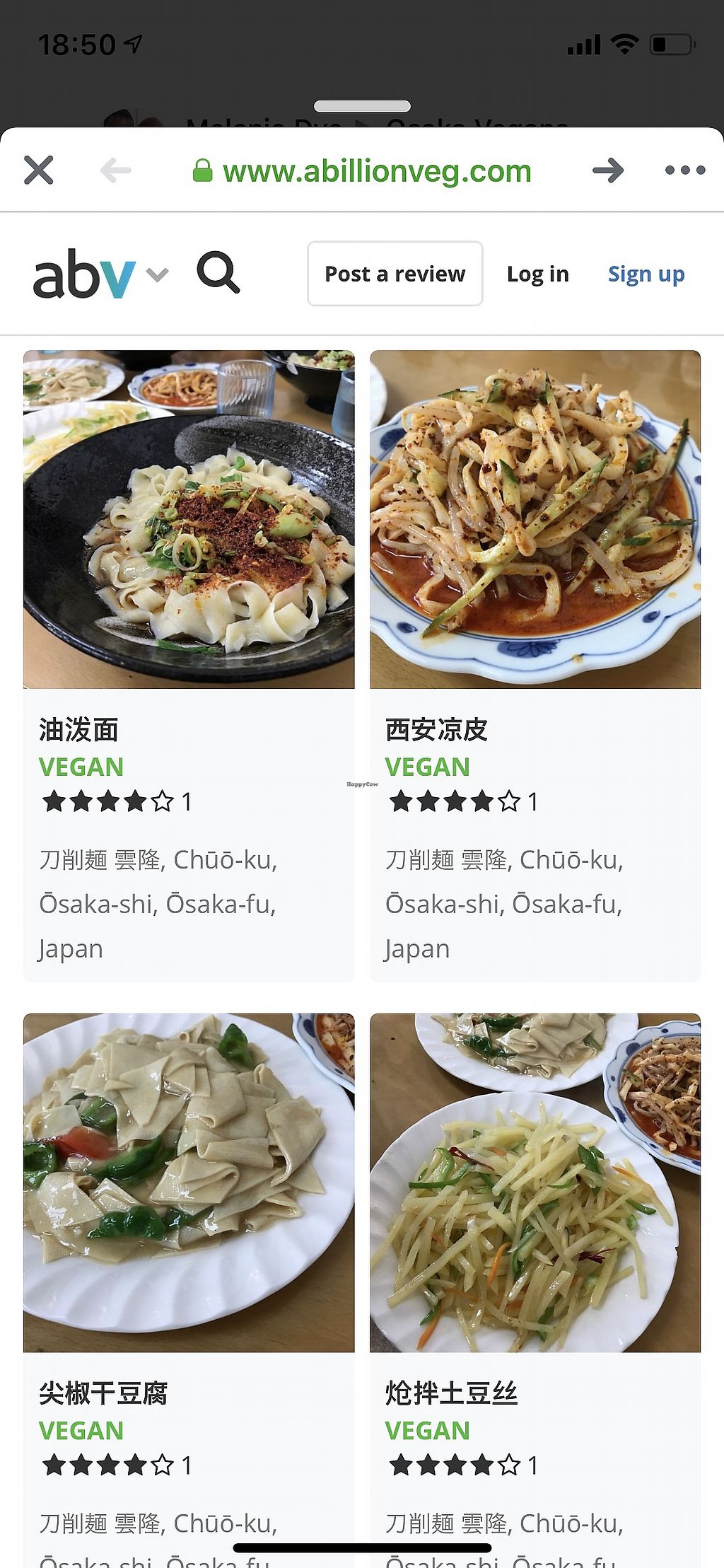724x1568 pixels.
Task: Open the browser's three-dot options menu
Action: (685, 170)
